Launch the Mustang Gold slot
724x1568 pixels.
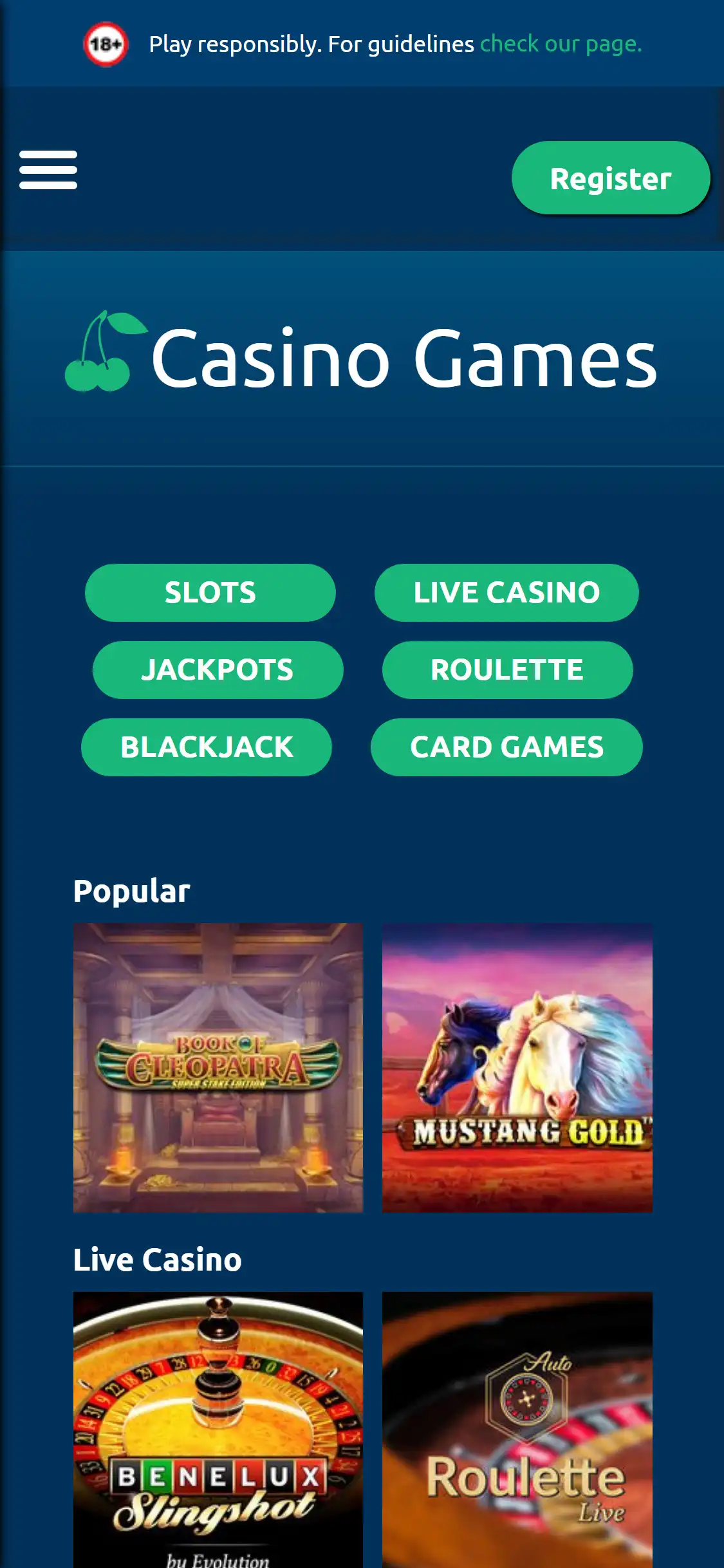(517, 1067)
